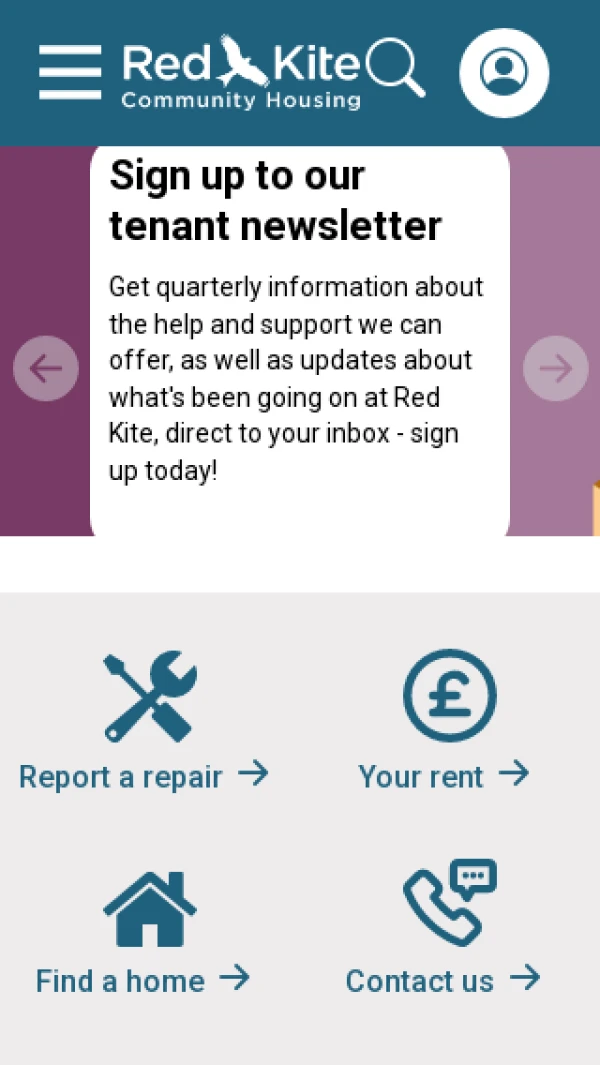600x1065 pixels.
Task: Open the site search magnifier
Action: (395, 68)
